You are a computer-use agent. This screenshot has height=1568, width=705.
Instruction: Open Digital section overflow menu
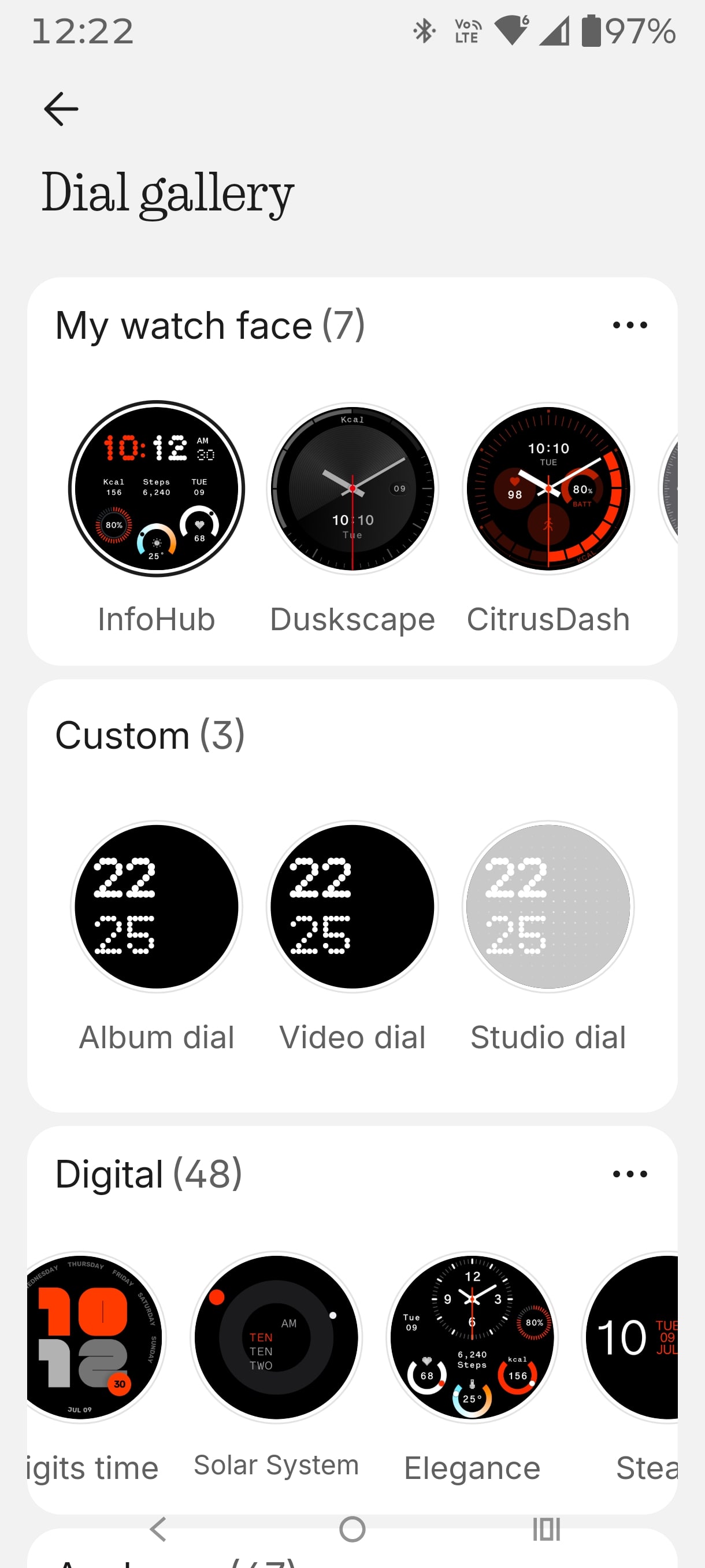coord(629,1174)
